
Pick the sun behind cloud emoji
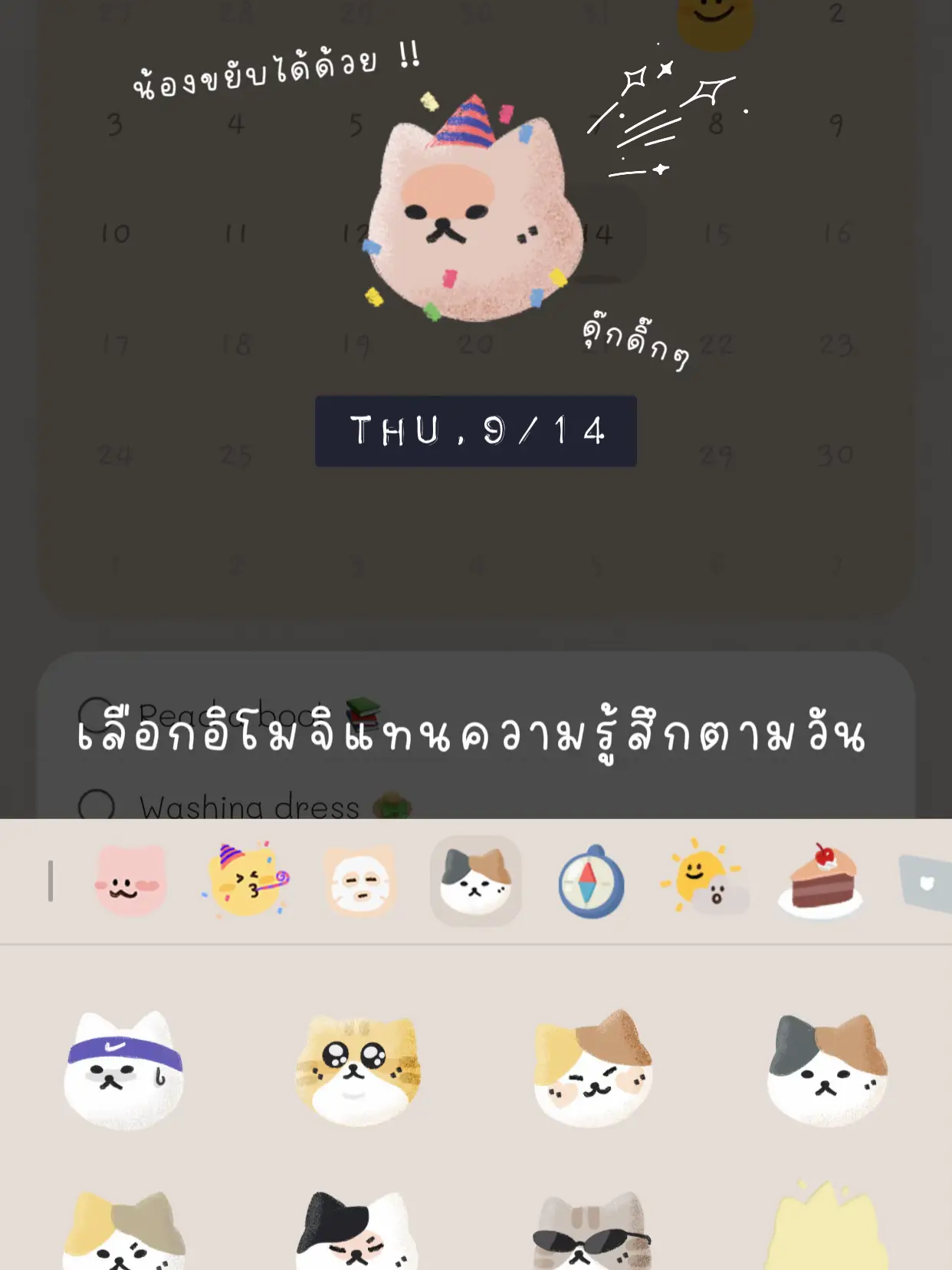coord(705,882)
